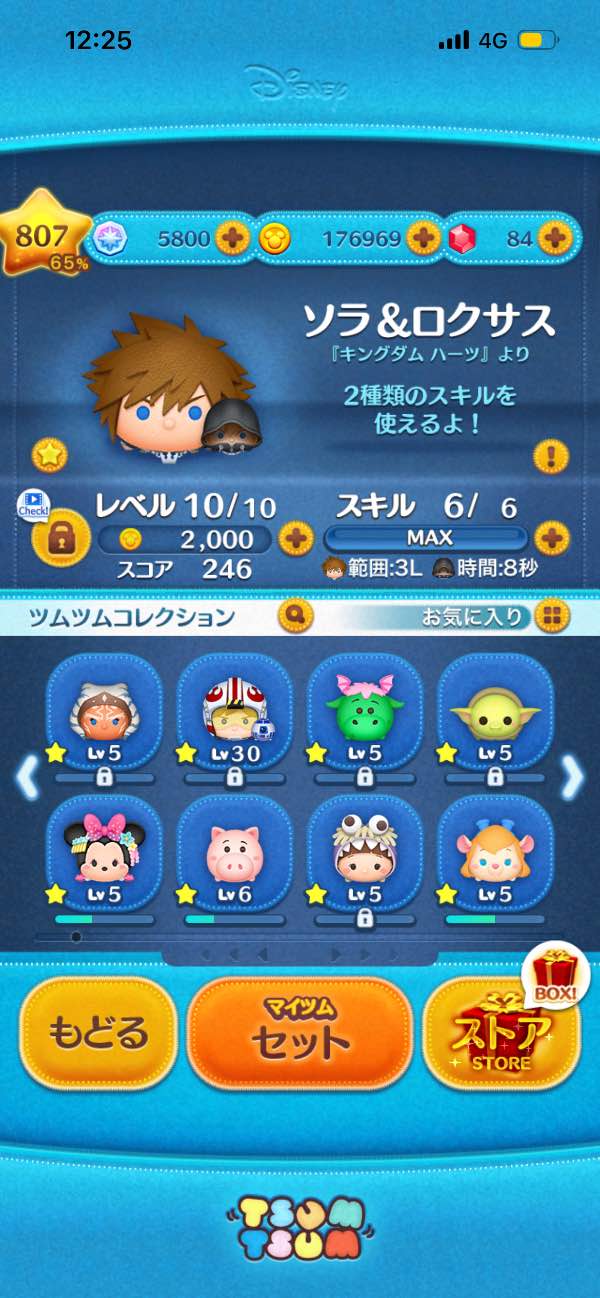Screen dimensions: 600x1298
Task: Open the exclamation info icon
Action: (550, 456)
